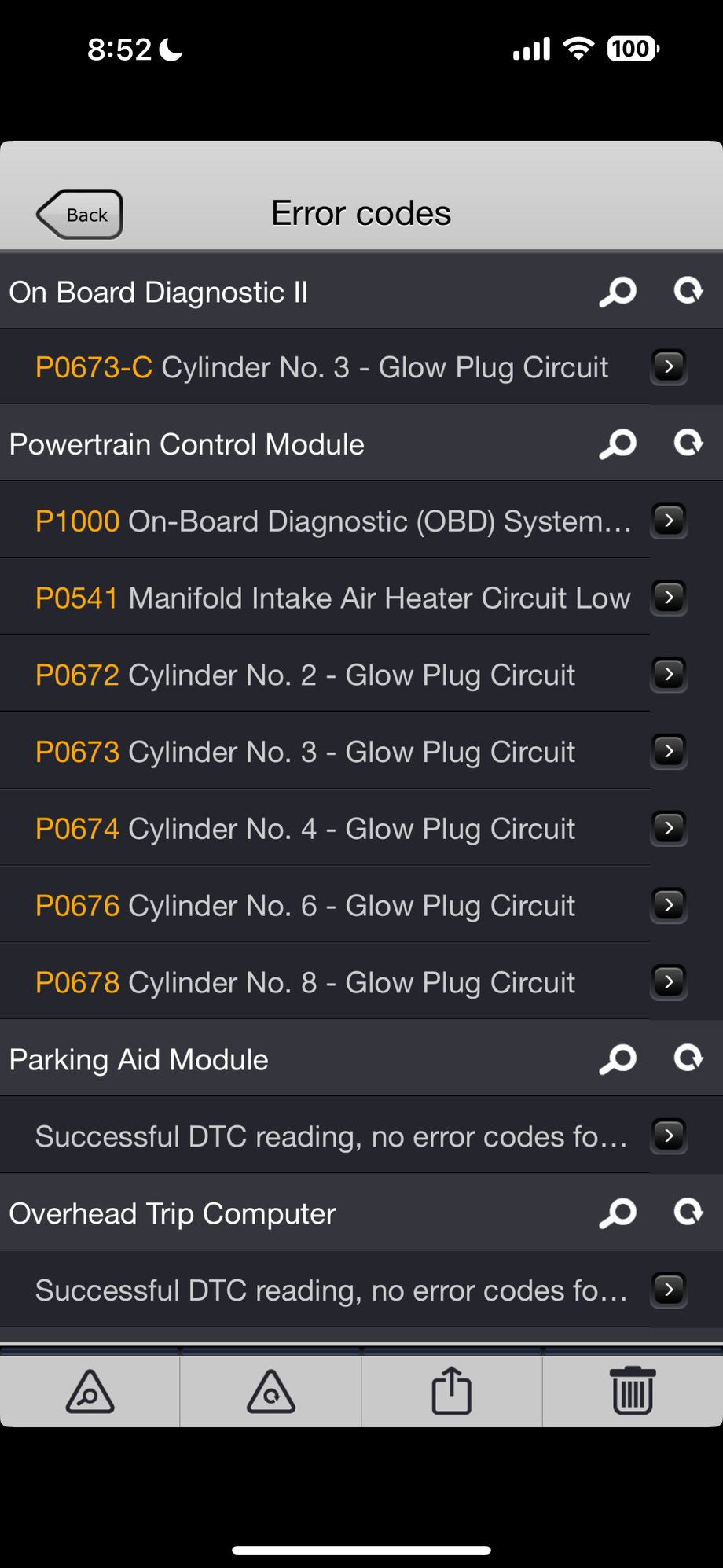Refresh the Parking Aid Module section

(x=688, y=1058)
